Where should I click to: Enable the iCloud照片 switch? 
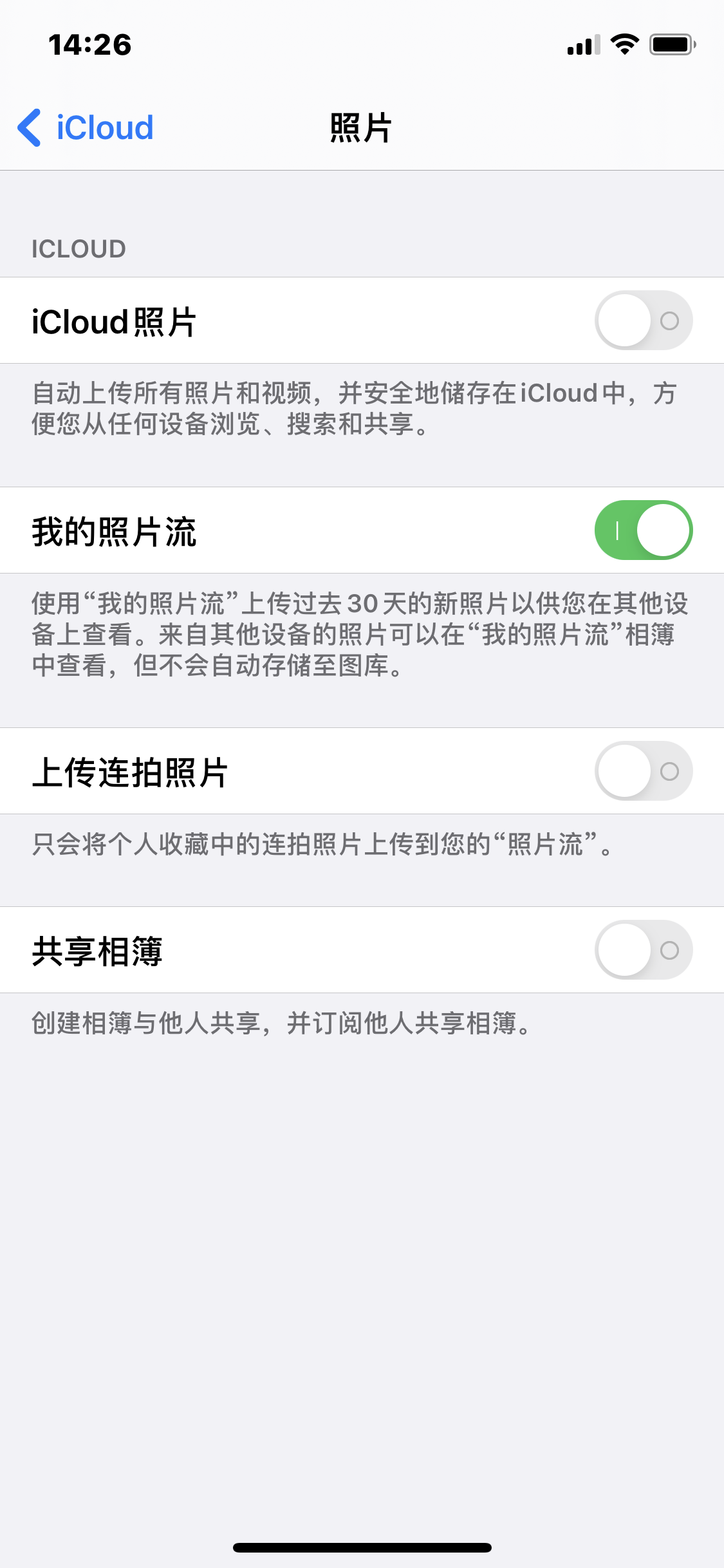coord(643,321)
